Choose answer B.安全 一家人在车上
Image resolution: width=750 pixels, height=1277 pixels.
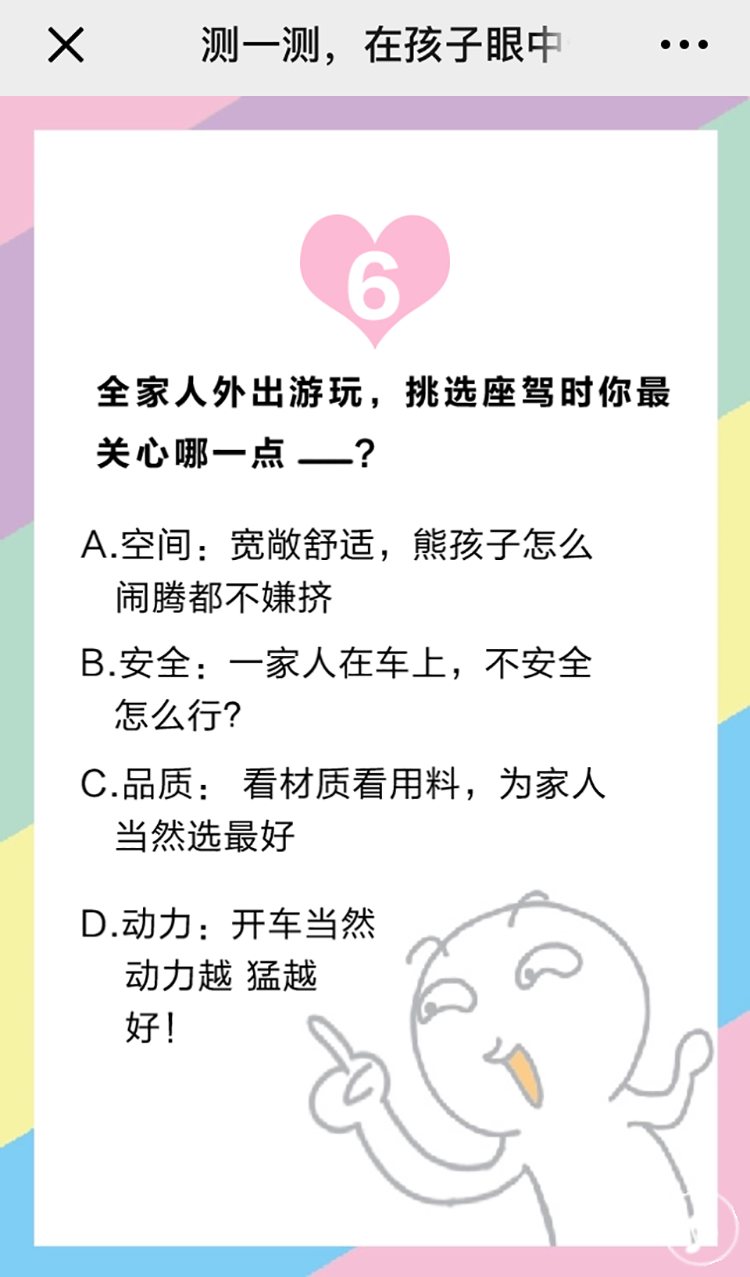click(335, 689)
